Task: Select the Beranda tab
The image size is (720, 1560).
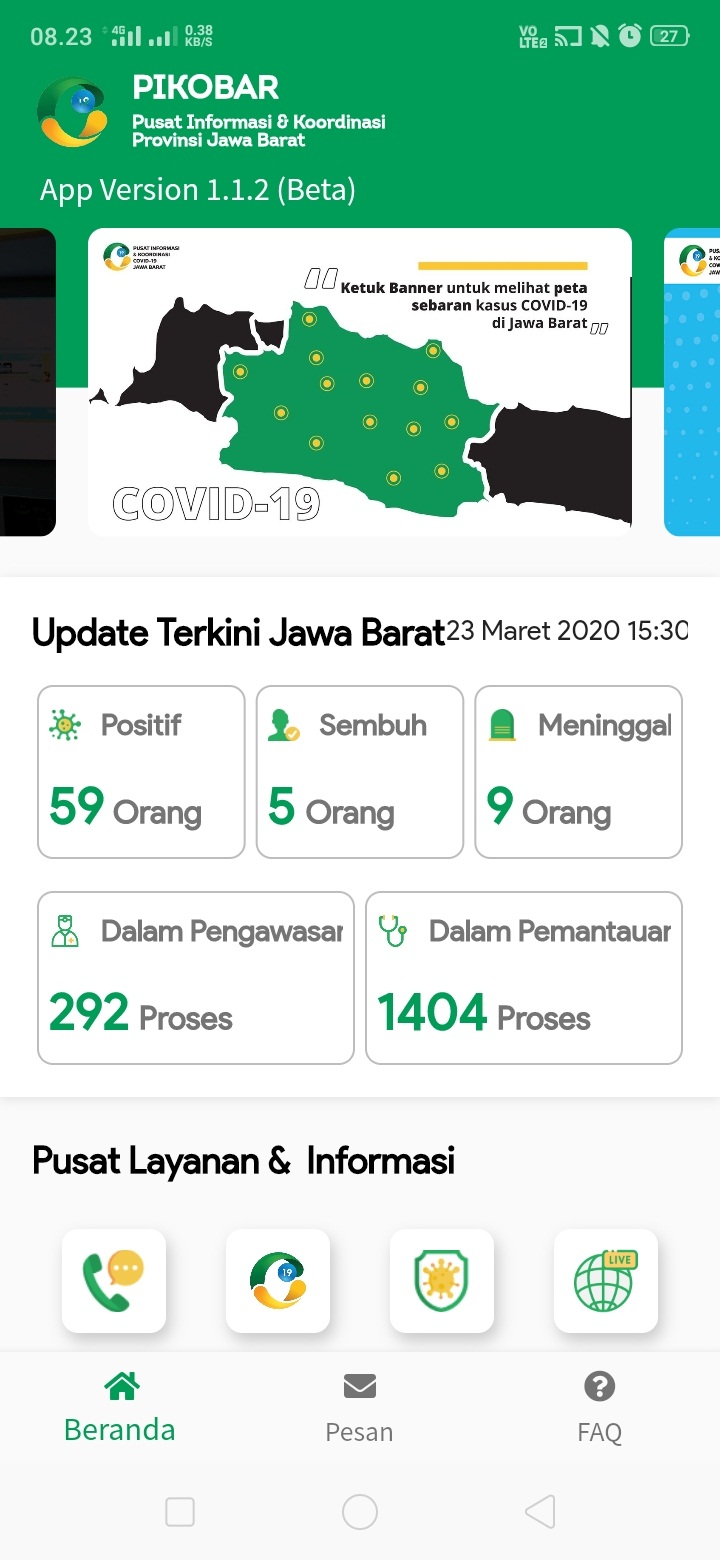Action: pyautogui.click(x=120, y=1408)
